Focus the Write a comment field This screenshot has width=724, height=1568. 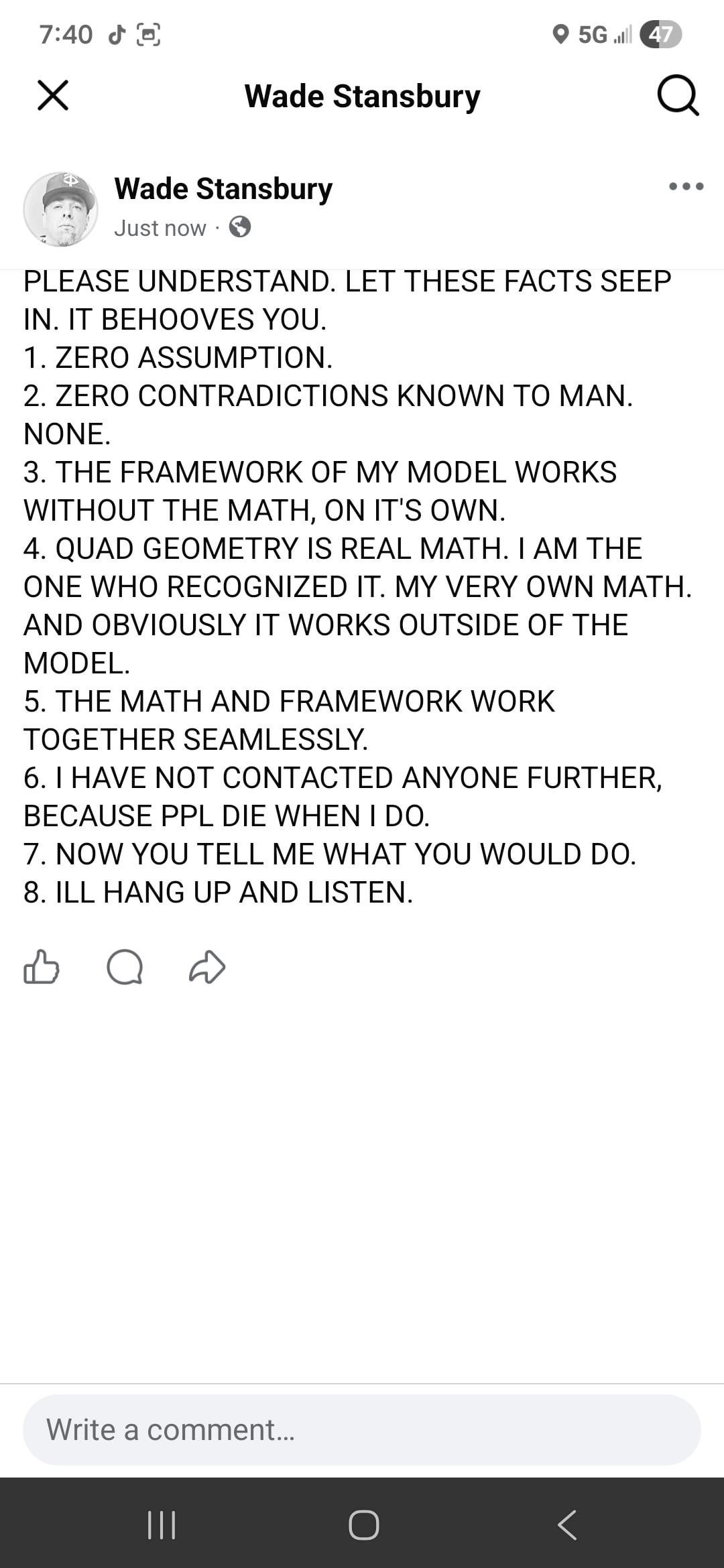[362, 1429]
